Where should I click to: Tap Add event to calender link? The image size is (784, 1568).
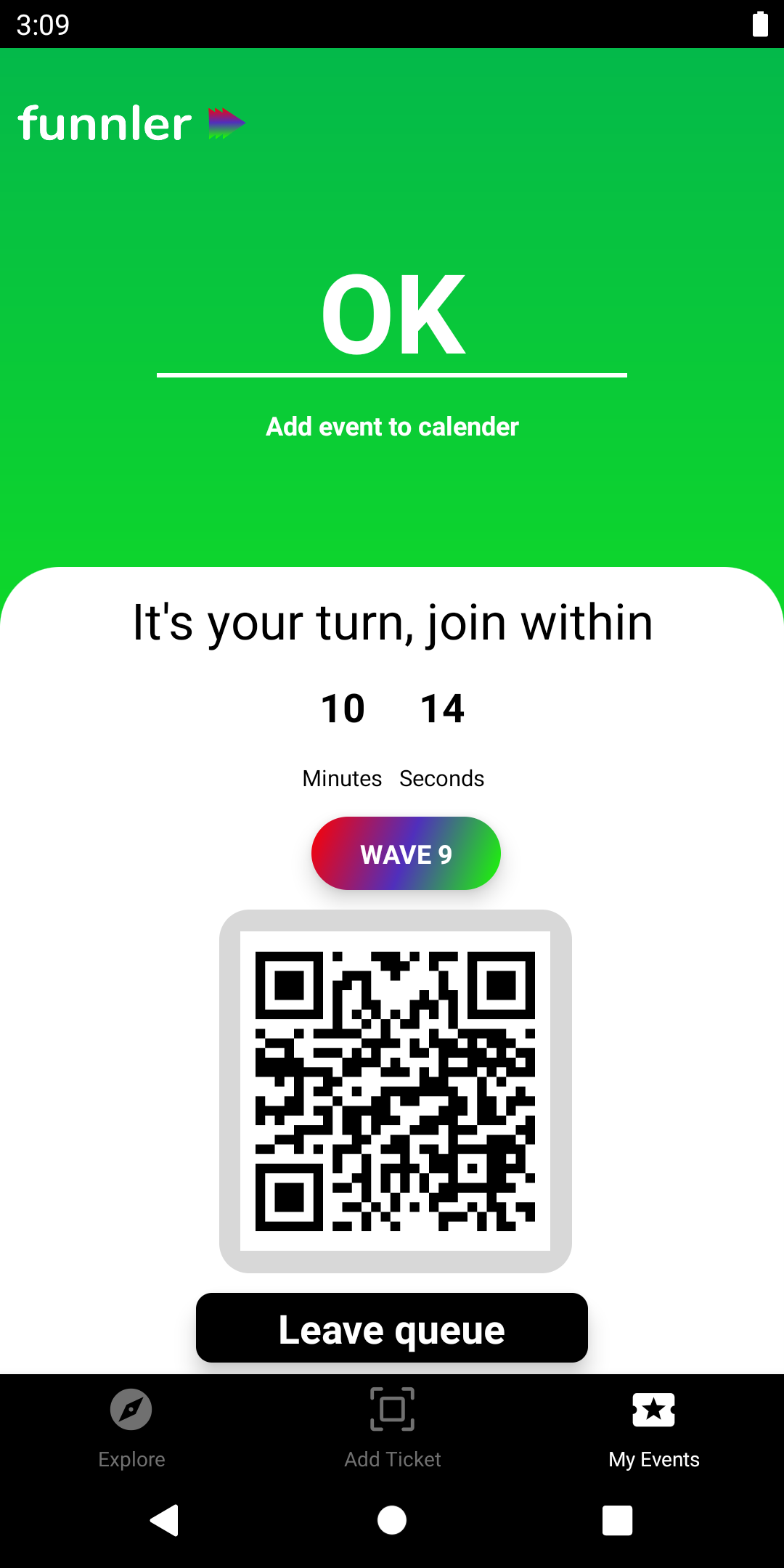(x=392, y=427)
